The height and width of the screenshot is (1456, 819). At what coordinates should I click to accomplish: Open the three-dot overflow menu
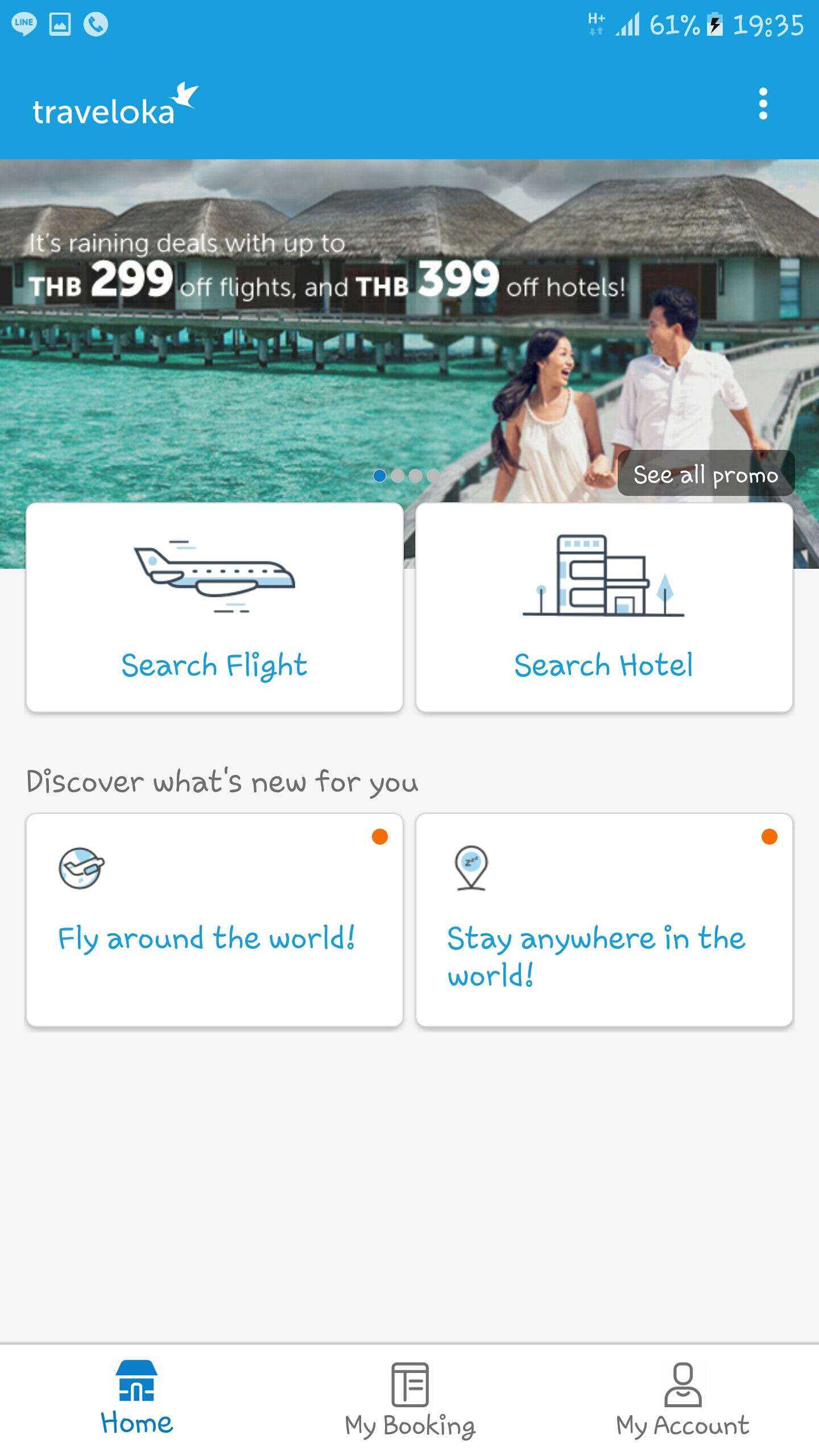point(763,104)
